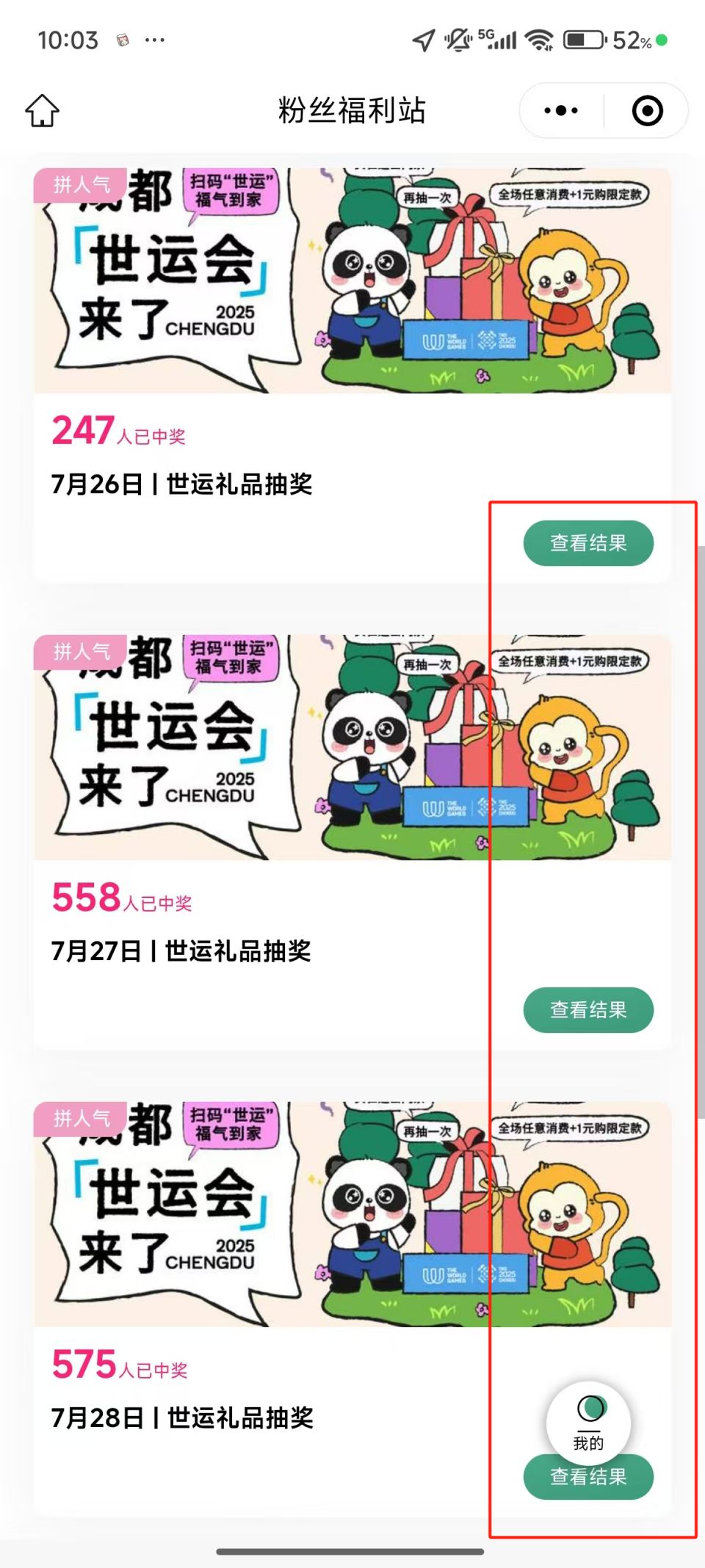Open the mini program more-options menu
The height and width of the screenshot is (1568, 705).
click(561, 111)
